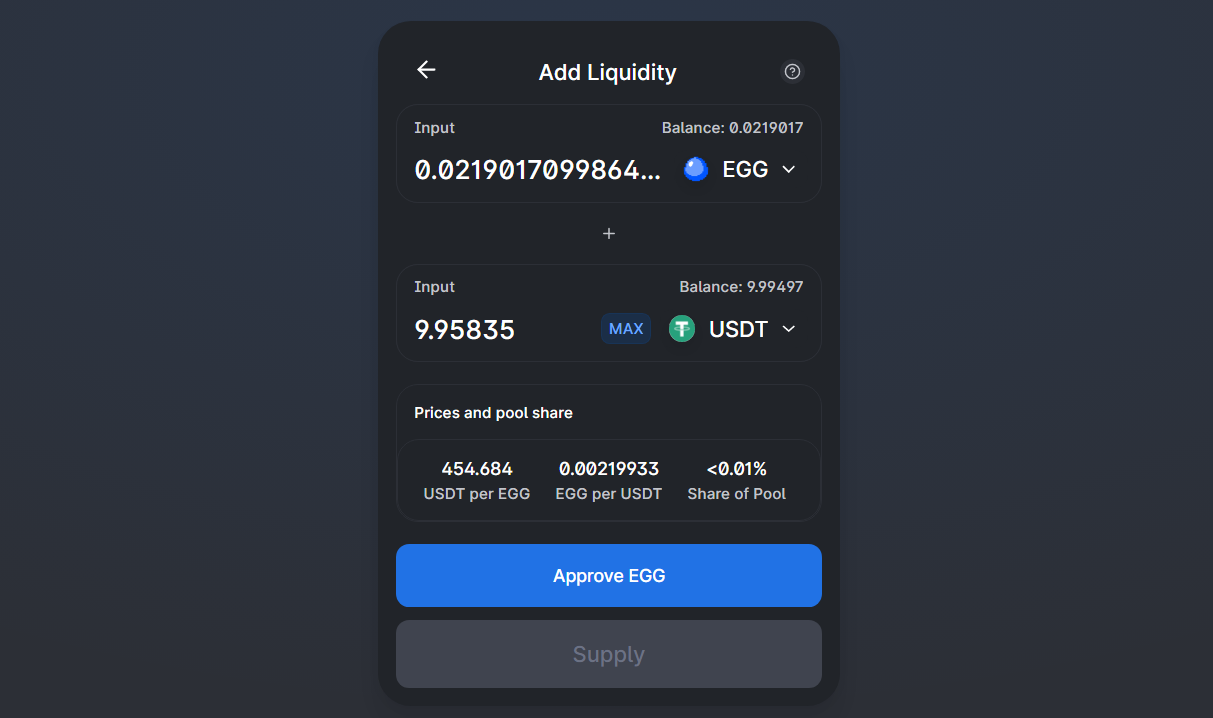Go back using the arrow icon
The height and width of the screenshot is (718, 1213).
click(426, 70)
